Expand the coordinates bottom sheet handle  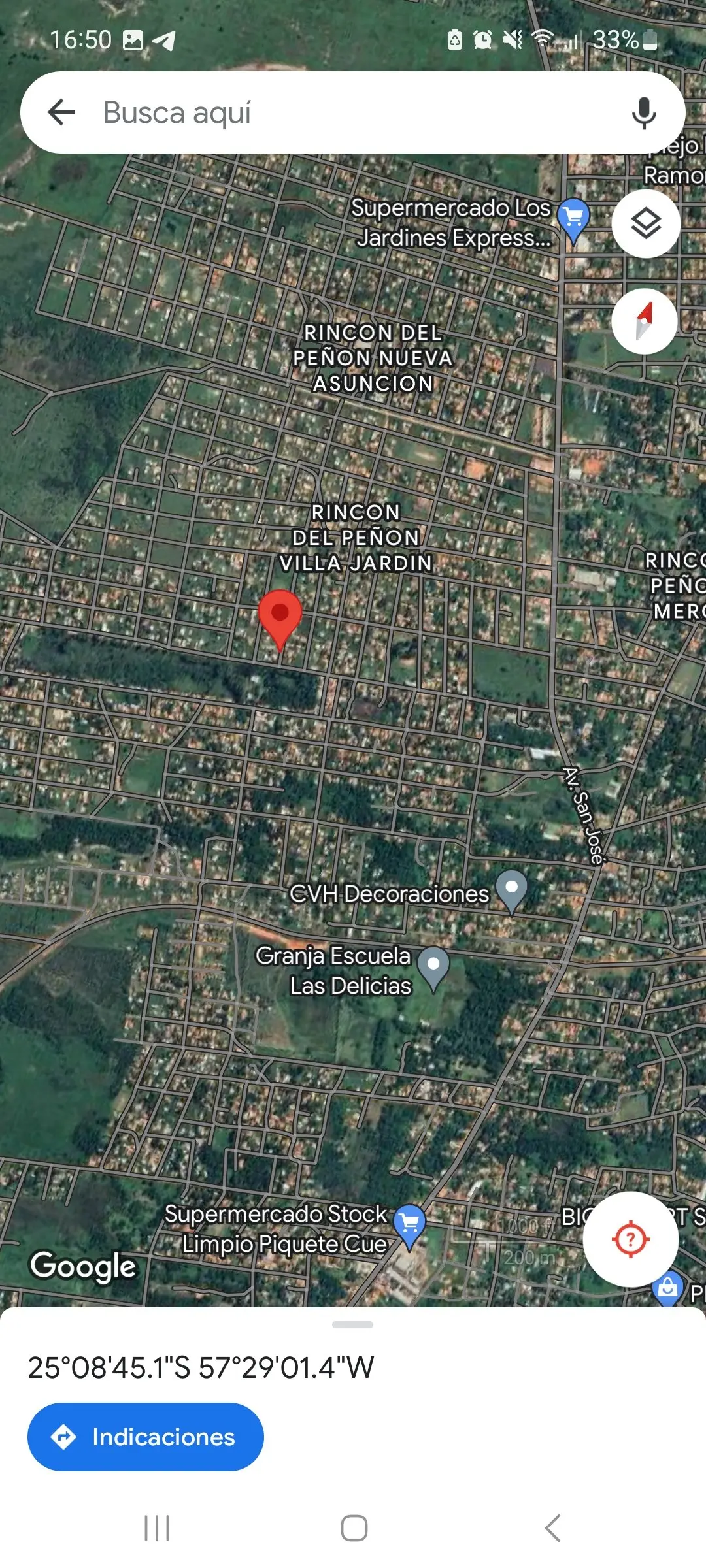(352, 1324)
